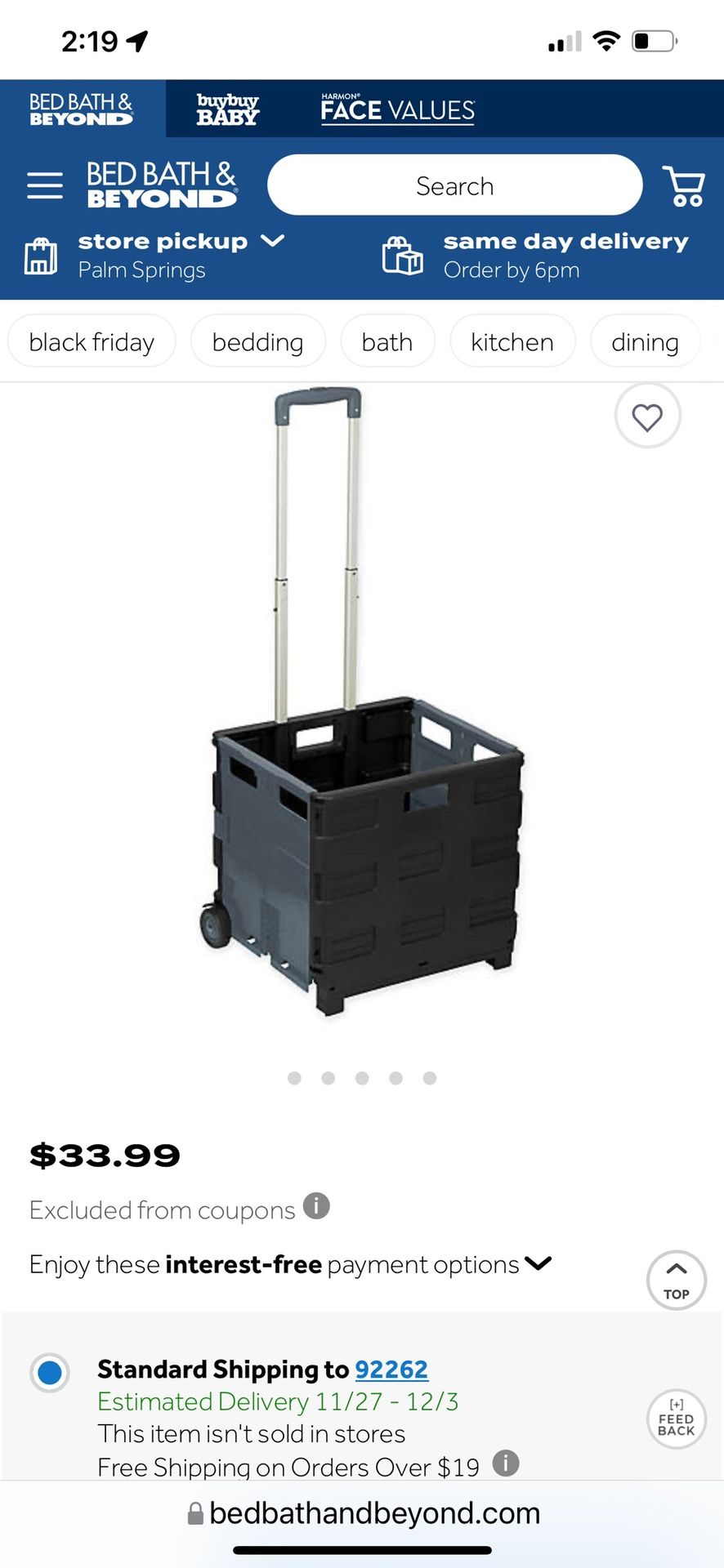Switch to buybuy BABY site tab
Image resolution: width=724 pixels, height=1568 pixels.
228,109
